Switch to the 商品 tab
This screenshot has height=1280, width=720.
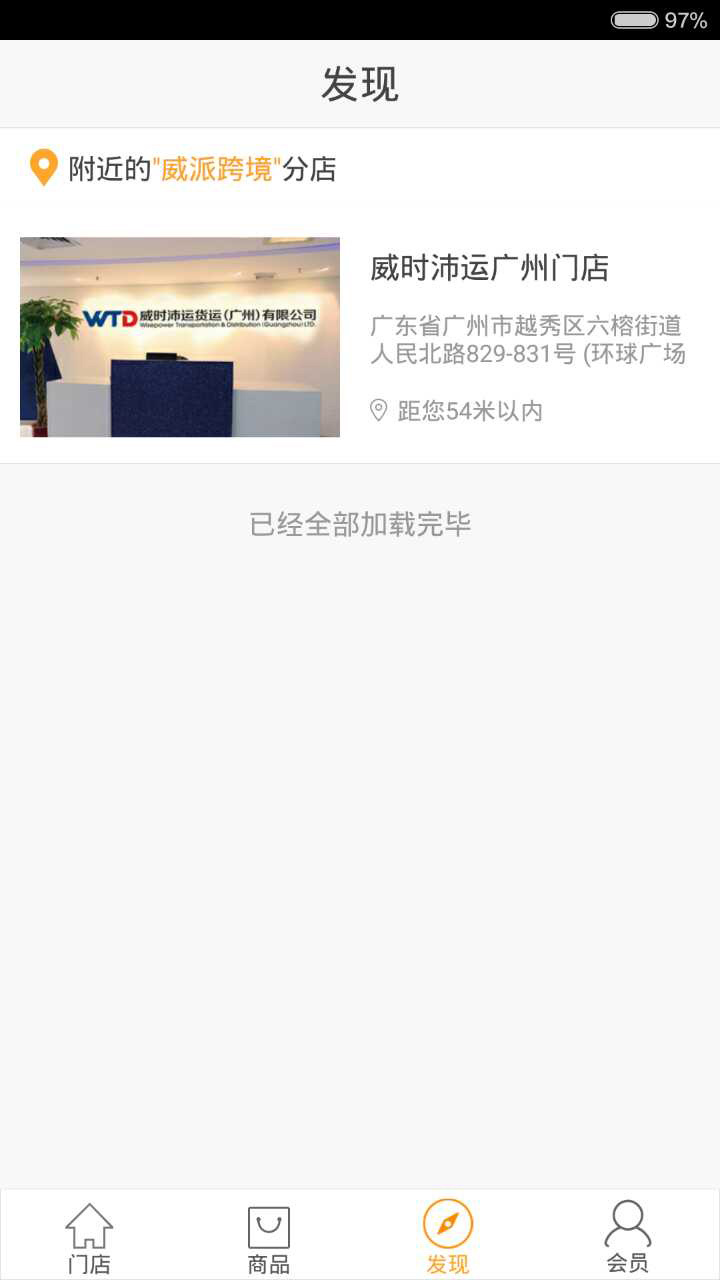pyautogui.click(x=268, y=1237)
